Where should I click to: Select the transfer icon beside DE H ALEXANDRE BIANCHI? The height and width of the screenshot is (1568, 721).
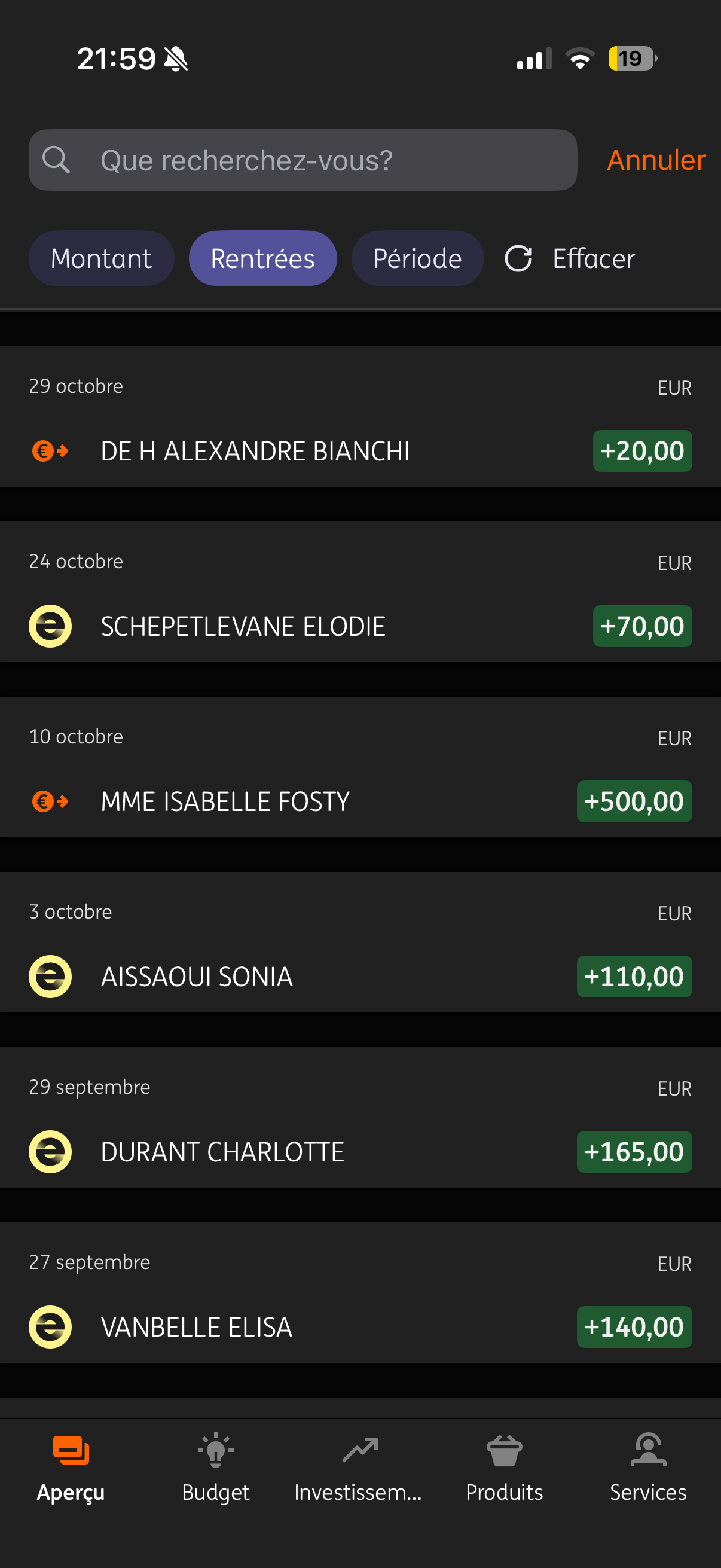click(49, 451)
